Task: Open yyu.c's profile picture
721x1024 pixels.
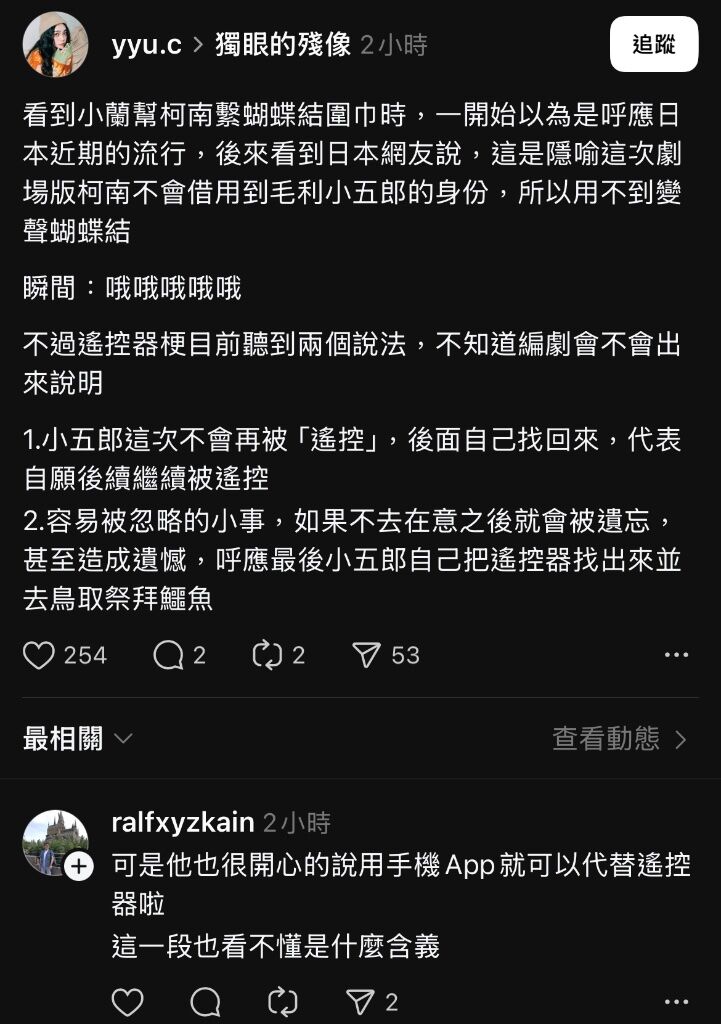Action: click(x=55, y=45)
